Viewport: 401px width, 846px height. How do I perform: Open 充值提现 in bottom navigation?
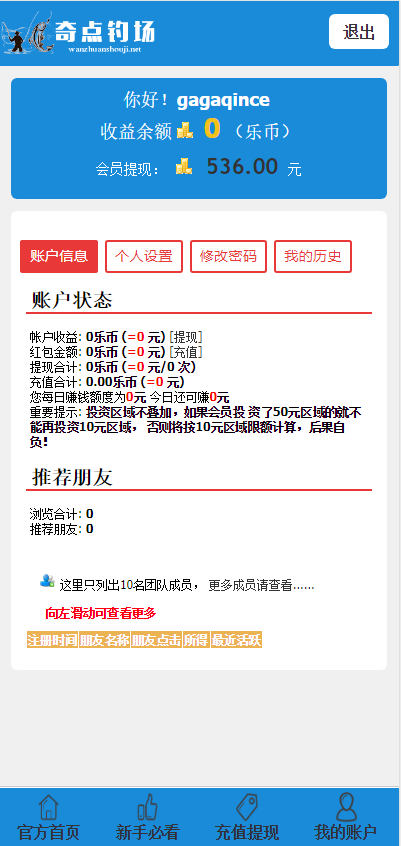pos(247,817)
